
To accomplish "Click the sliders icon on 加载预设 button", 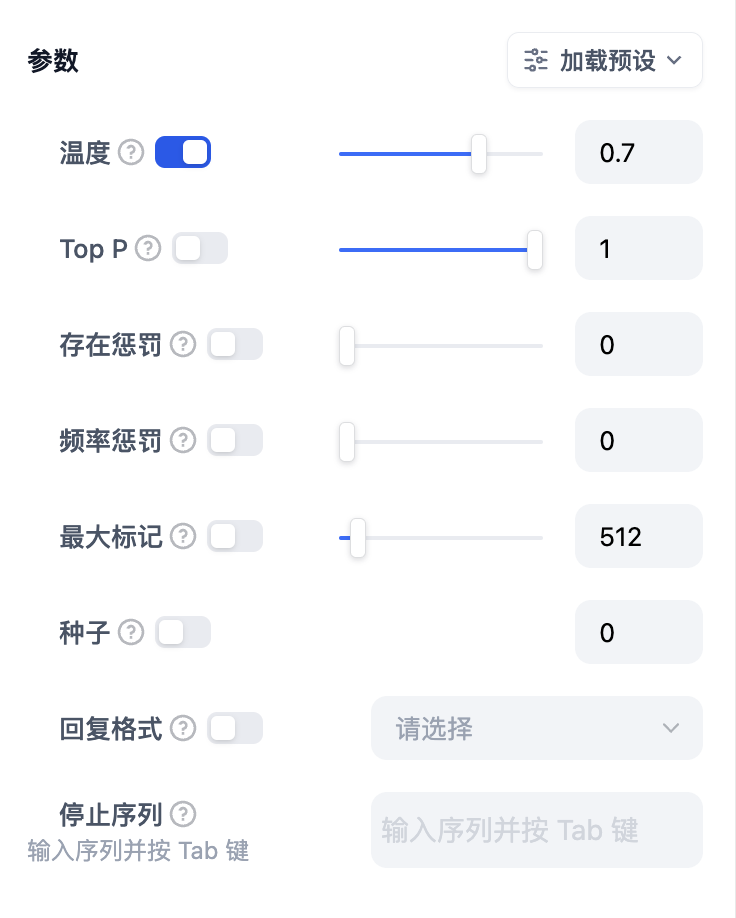I will tap(536, 60).
